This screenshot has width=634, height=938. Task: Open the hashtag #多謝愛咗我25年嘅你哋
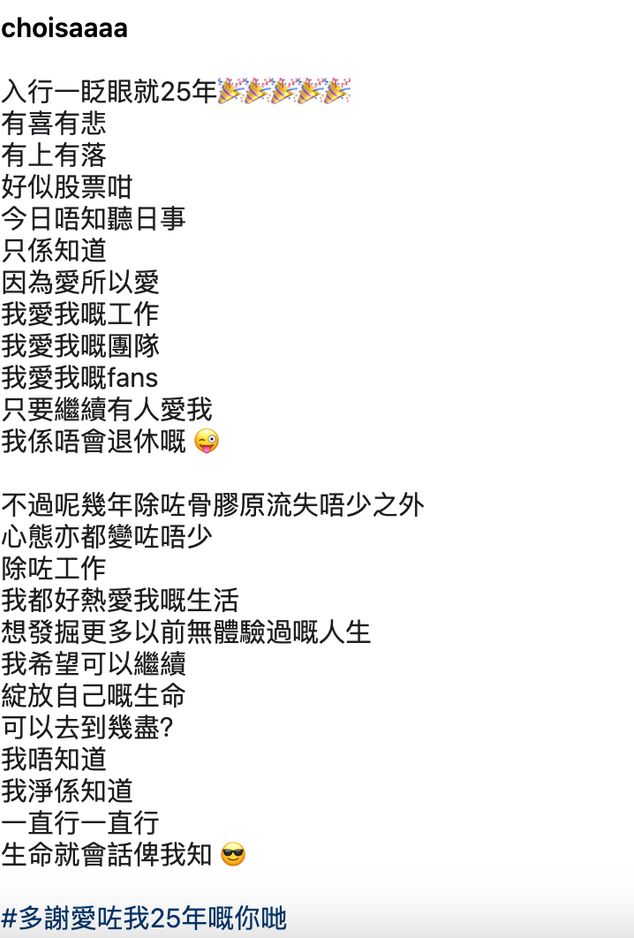pos(144,918)
